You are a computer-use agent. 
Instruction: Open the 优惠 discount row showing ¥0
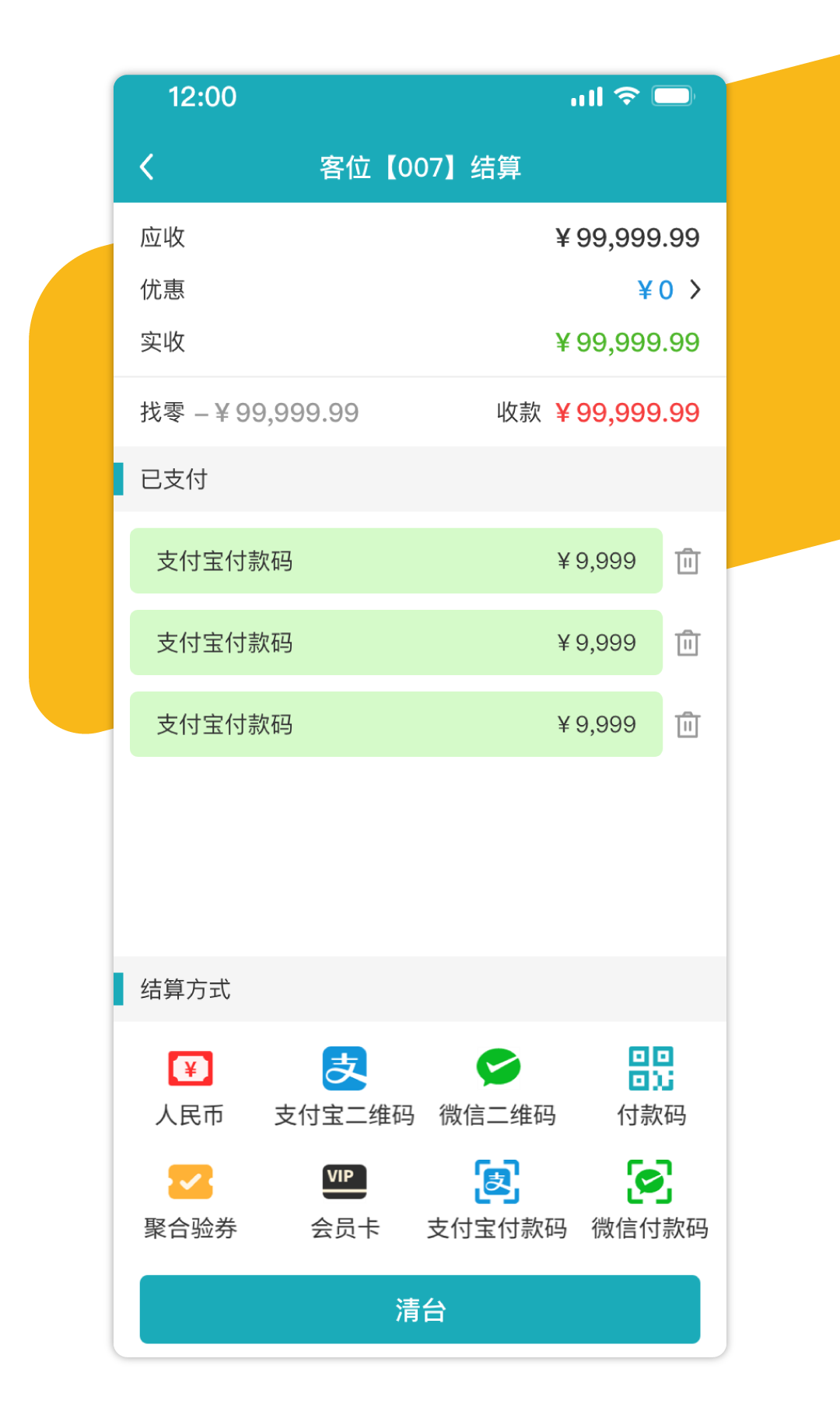click(x=420, y=289)
